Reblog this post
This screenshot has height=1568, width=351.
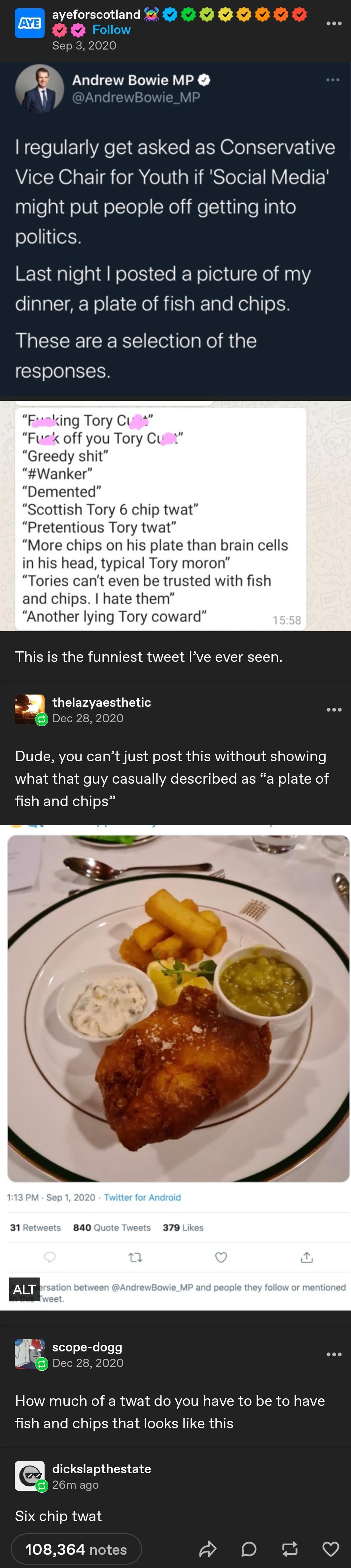click(290, 1549)
